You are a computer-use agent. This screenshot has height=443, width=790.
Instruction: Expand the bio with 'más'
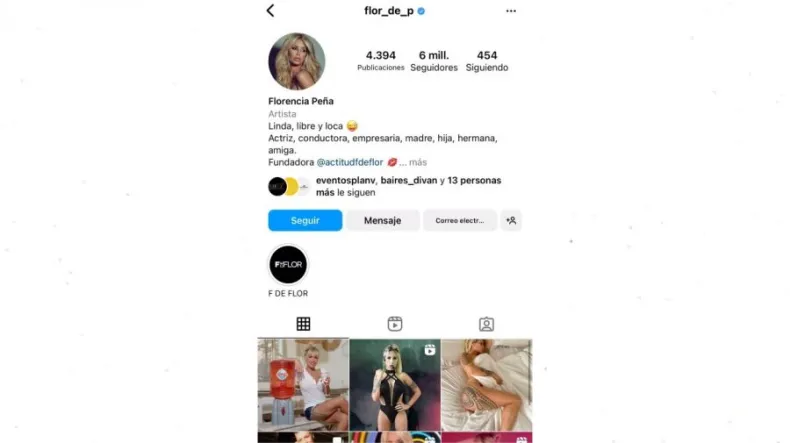[x=418, y=162]
